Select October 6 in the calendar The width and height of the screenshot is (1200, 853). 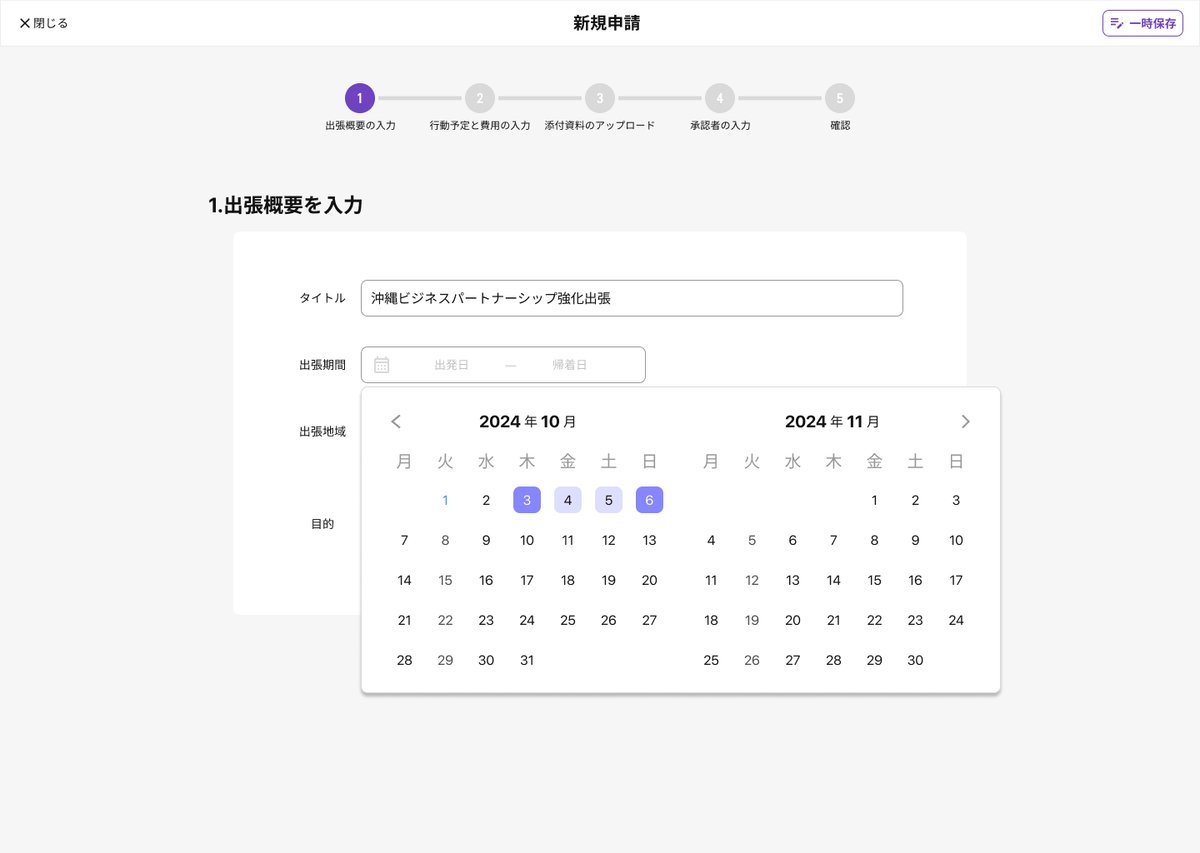[649, 500]
